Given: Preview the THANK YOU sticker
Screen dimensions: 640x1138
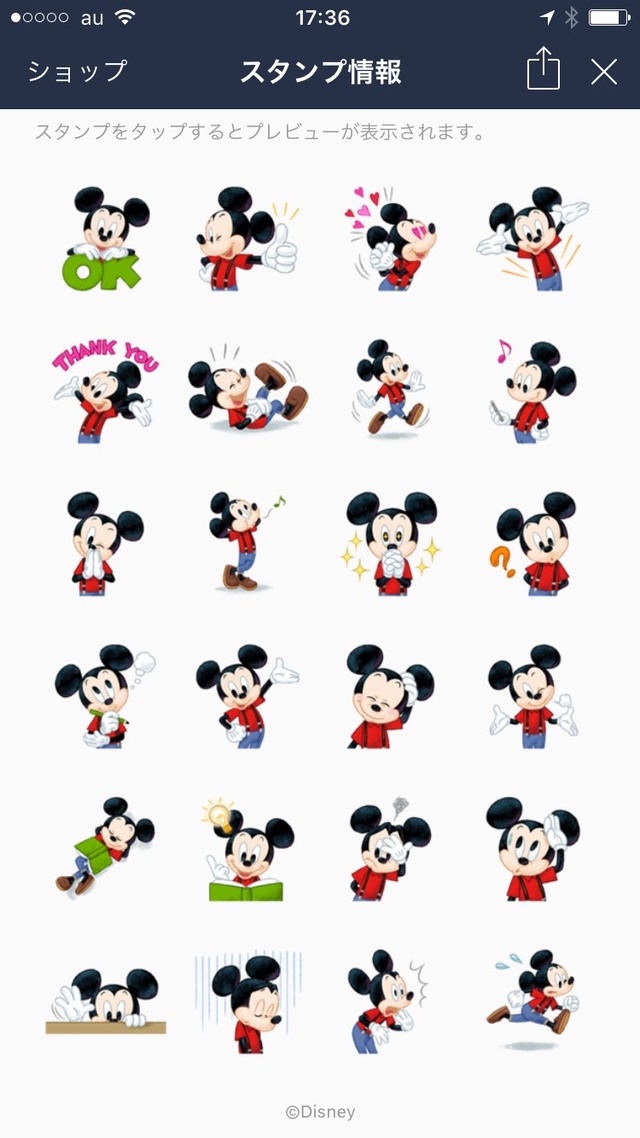Looking at the screenshot, I should click(x=105, y=391).
